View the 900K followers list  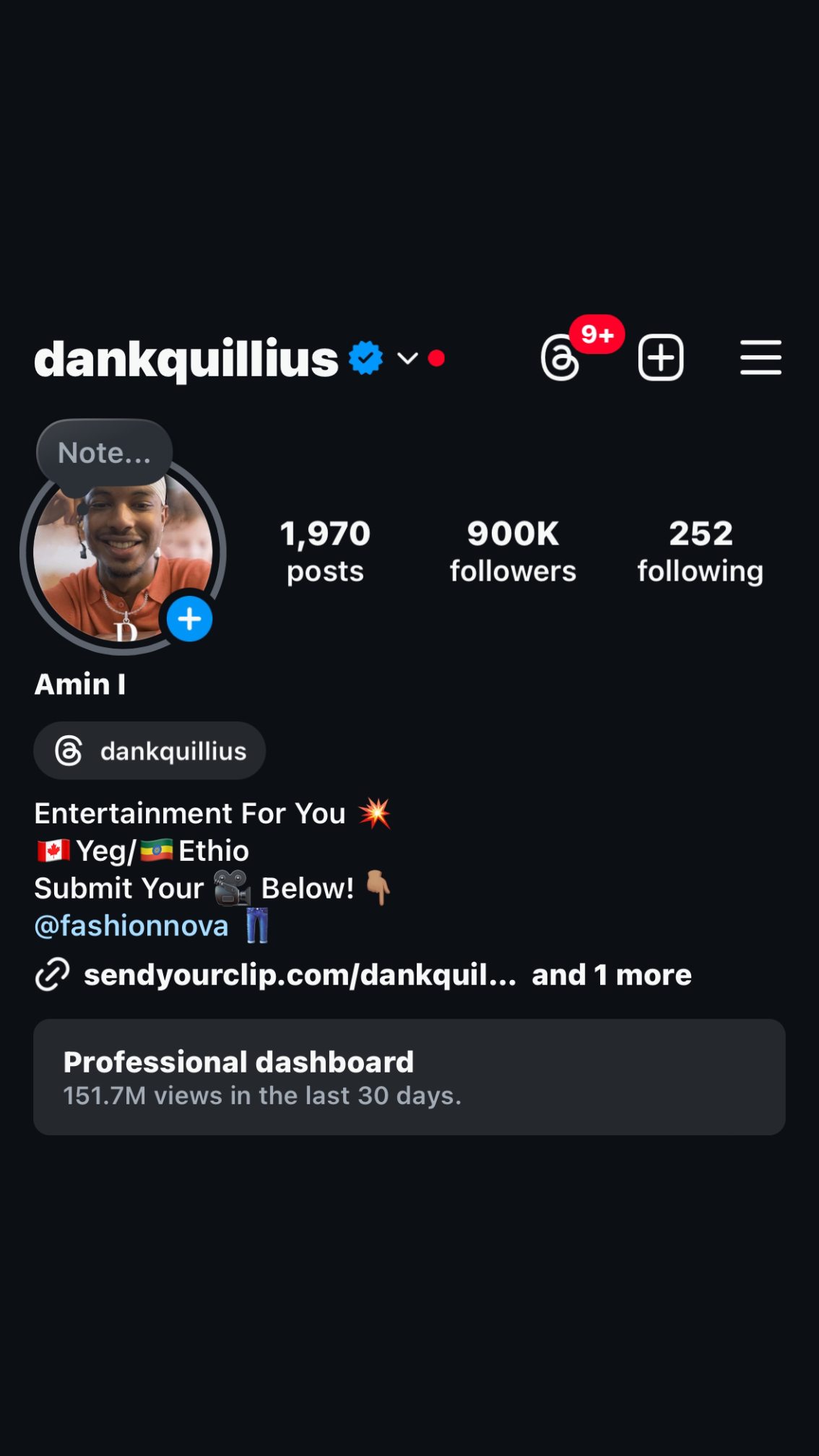[513, 552]
